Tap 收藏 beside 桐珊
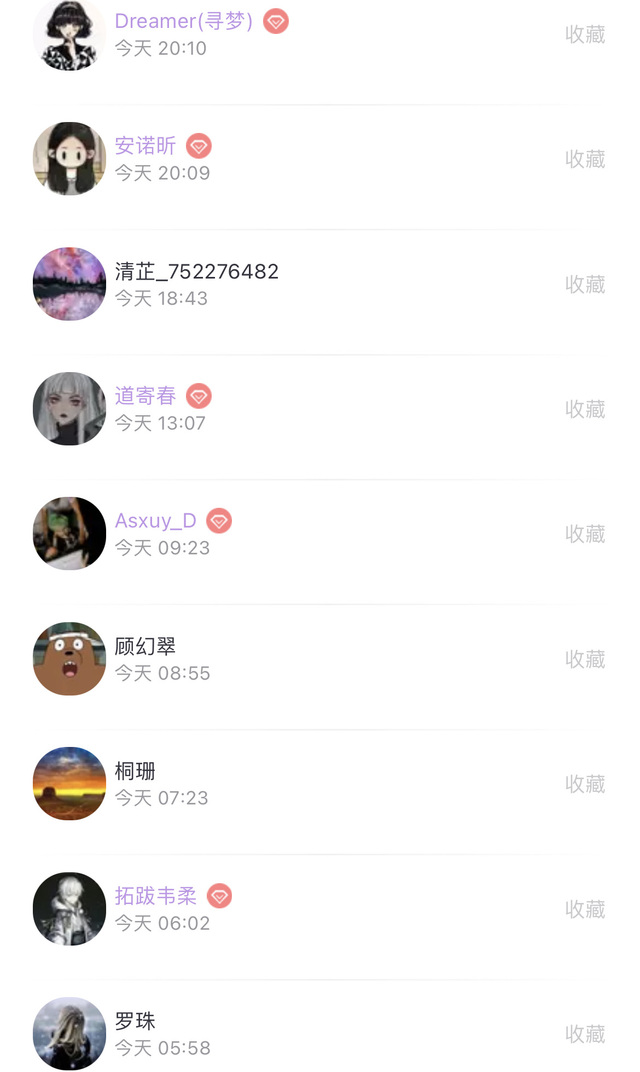Screen dimensions: 640x1072 585,784
